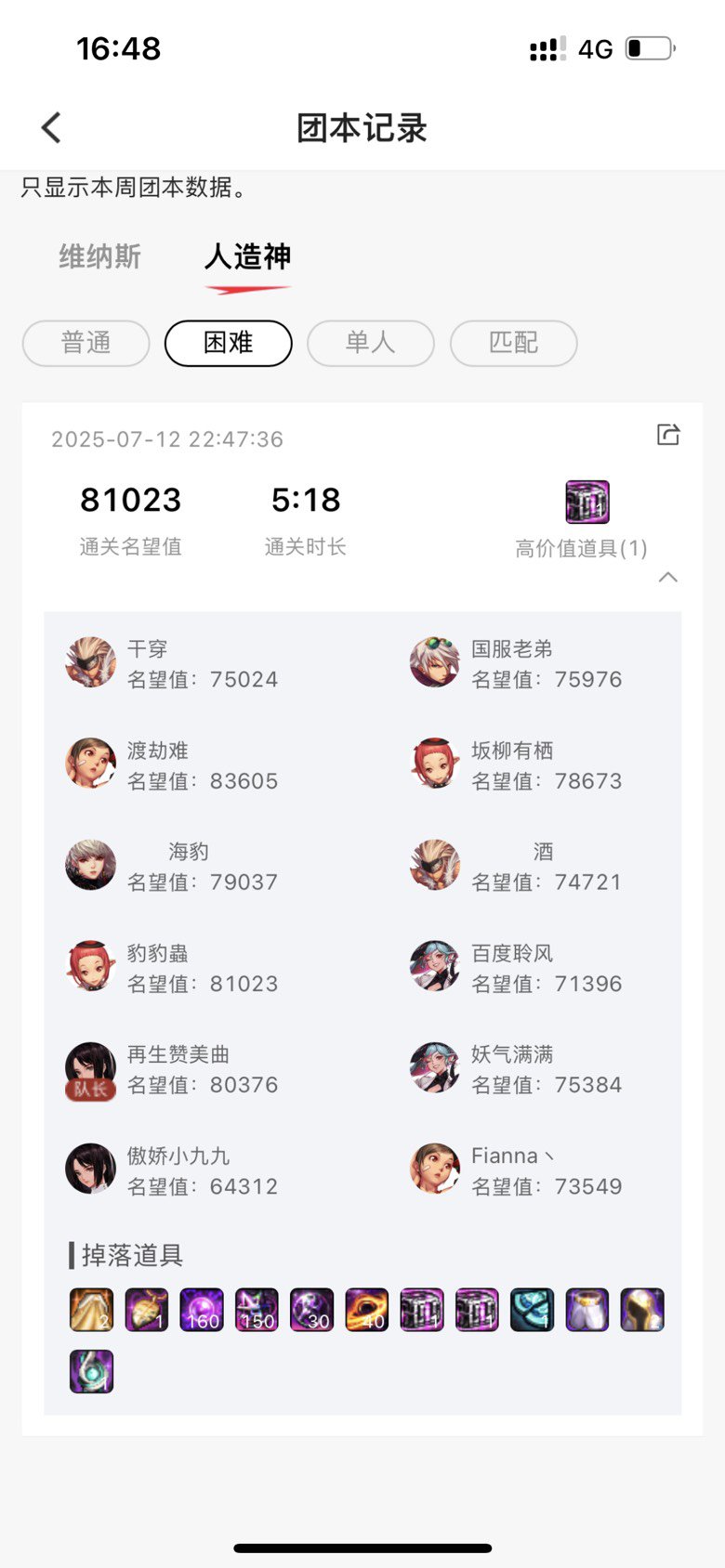The width and height of the screenshot is (725, 1568).
Task: Select the 人造神 tab
Action: pos(247,256)
